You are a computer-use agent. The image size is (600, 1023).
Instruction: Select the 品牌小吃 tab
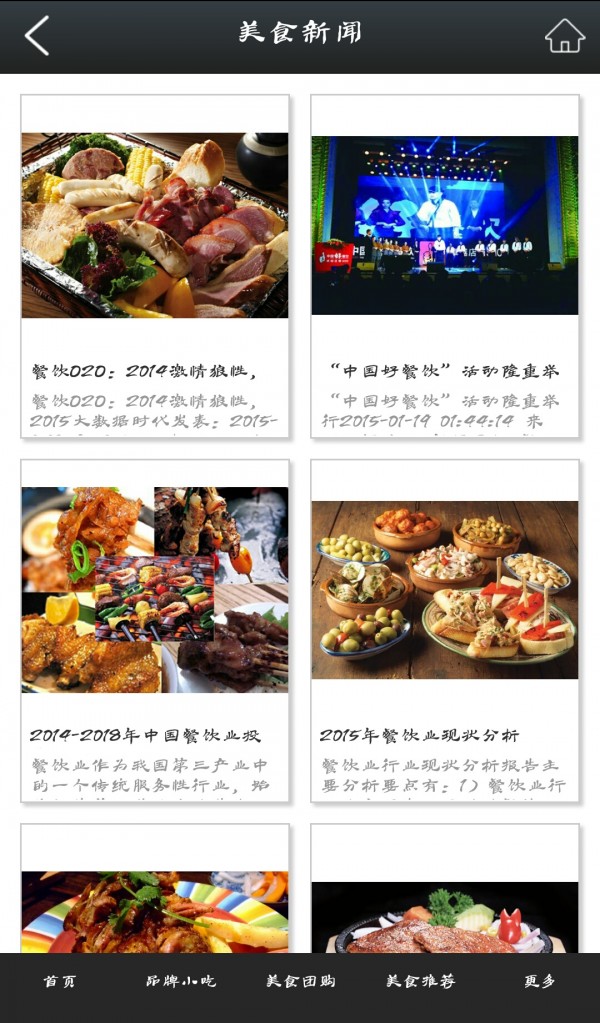(x=180, y=981)
